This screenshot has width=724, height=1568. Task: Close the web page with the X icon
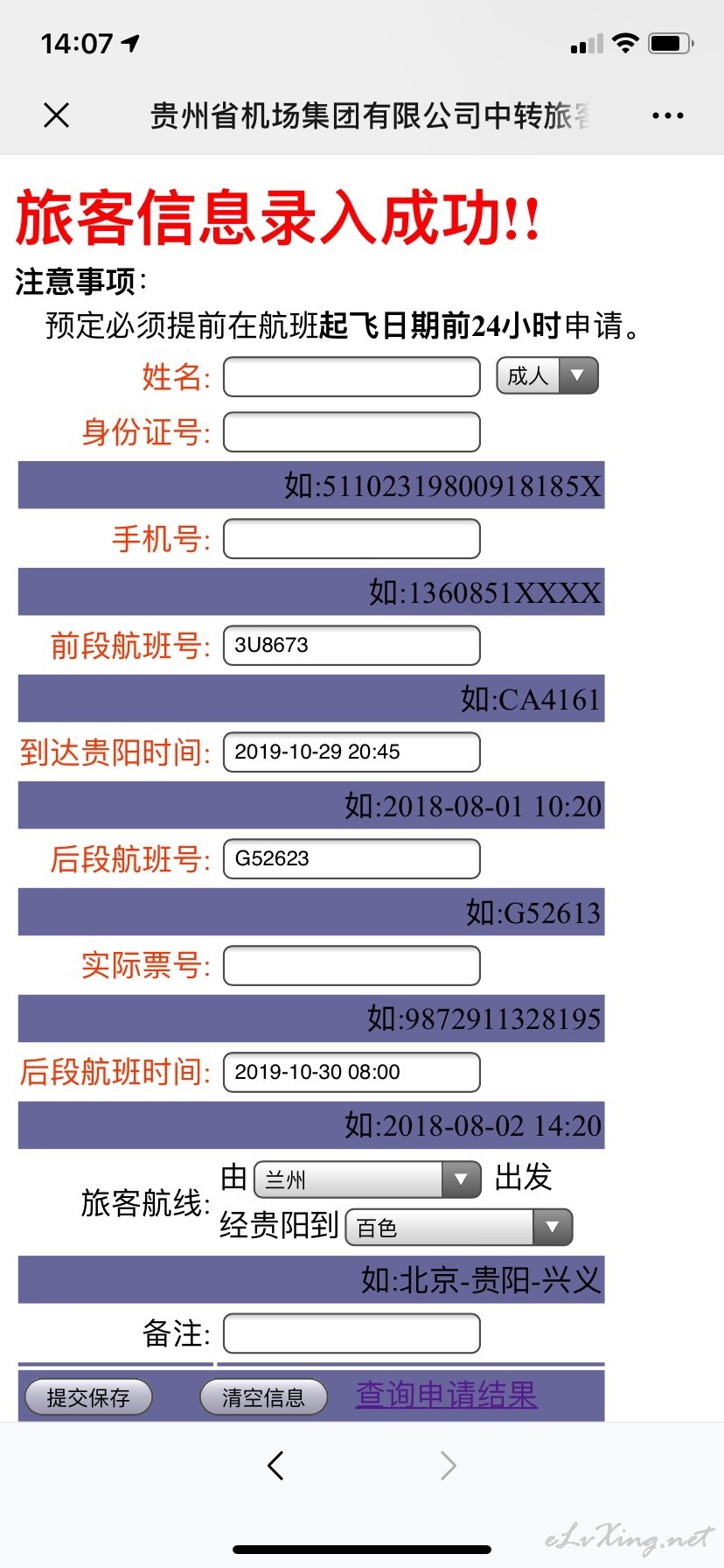[x=57, y=115]
